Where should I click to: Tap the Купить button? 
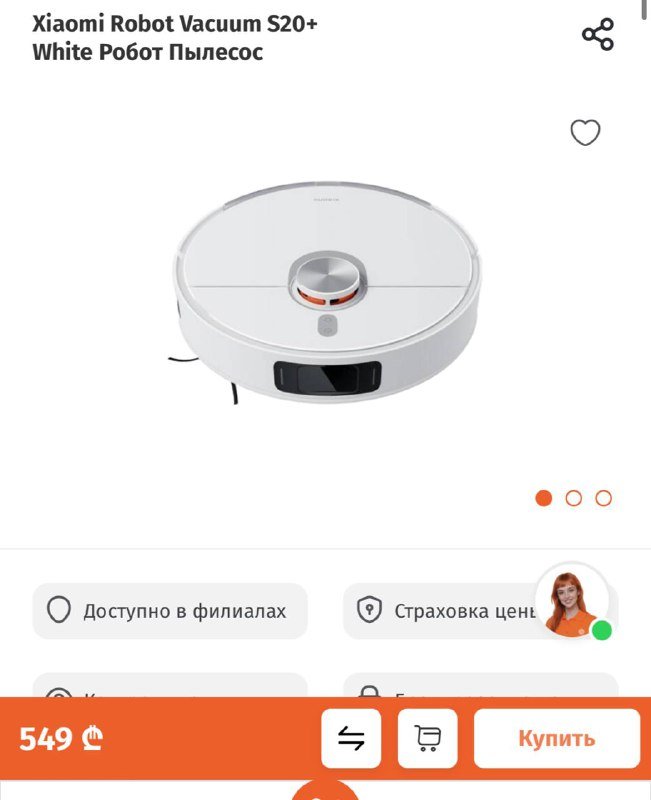[x=556, y=739]
